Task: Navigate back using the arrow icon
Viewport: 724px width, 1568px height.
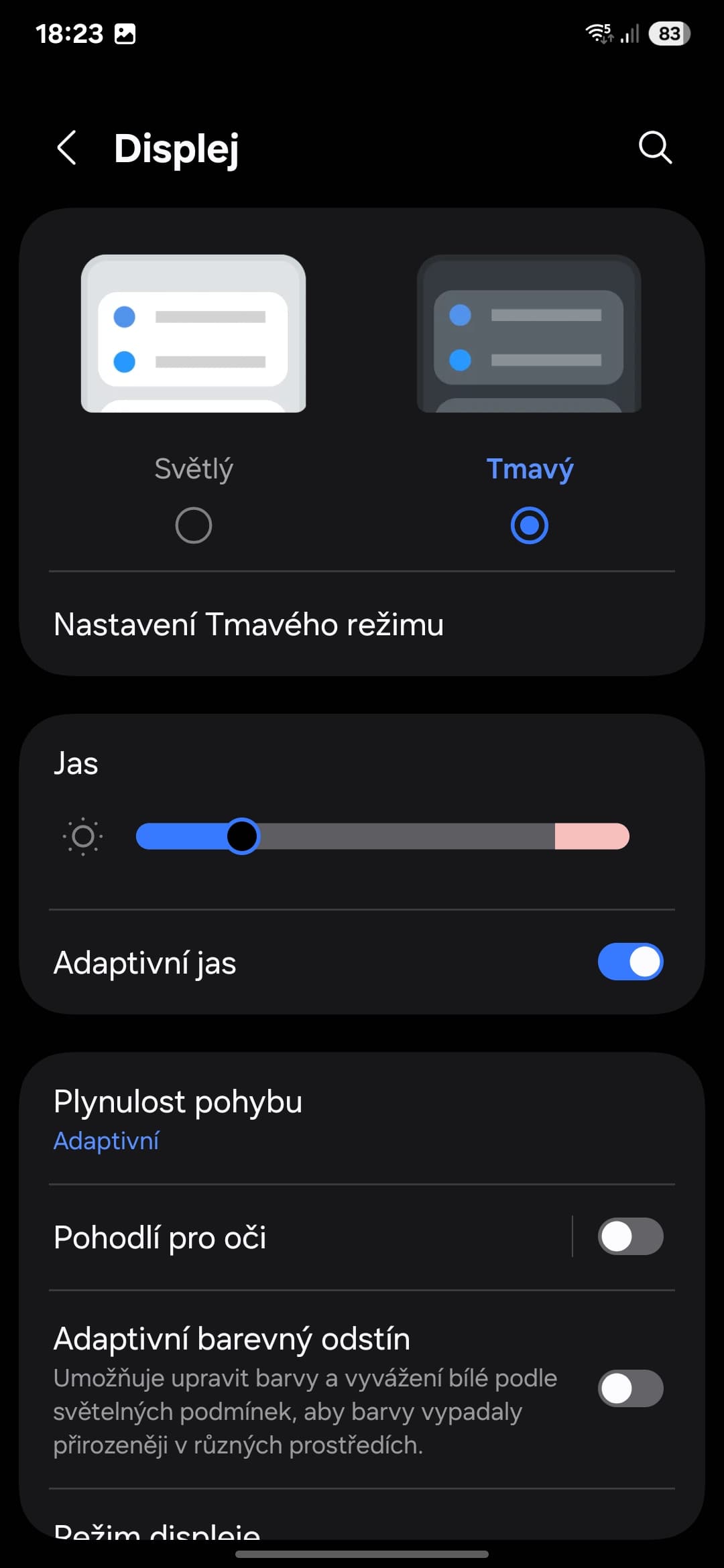Action: 67,148
